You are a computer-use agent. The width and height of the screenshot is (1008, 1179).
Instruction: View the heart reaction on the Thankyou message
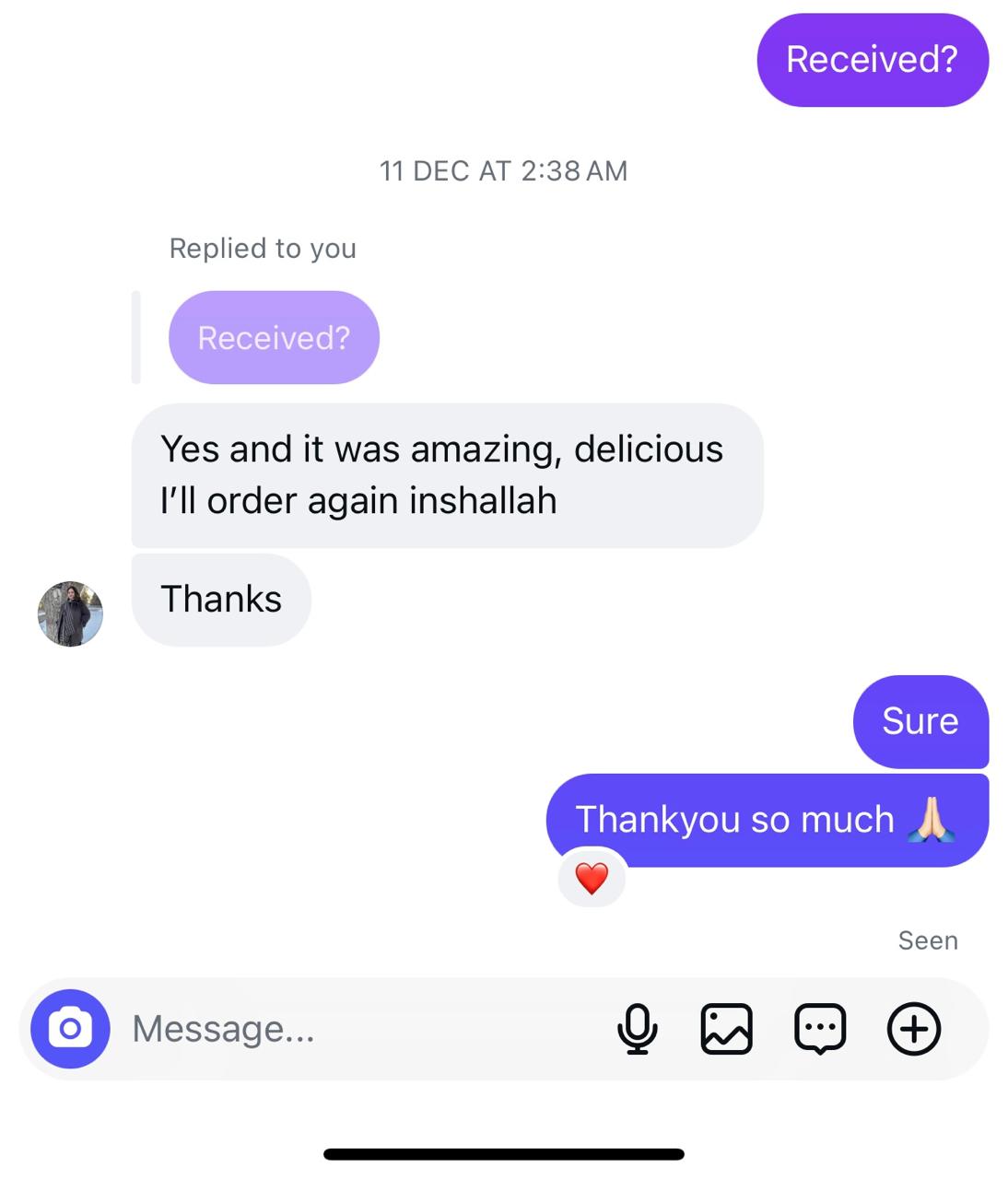point(592,880)
